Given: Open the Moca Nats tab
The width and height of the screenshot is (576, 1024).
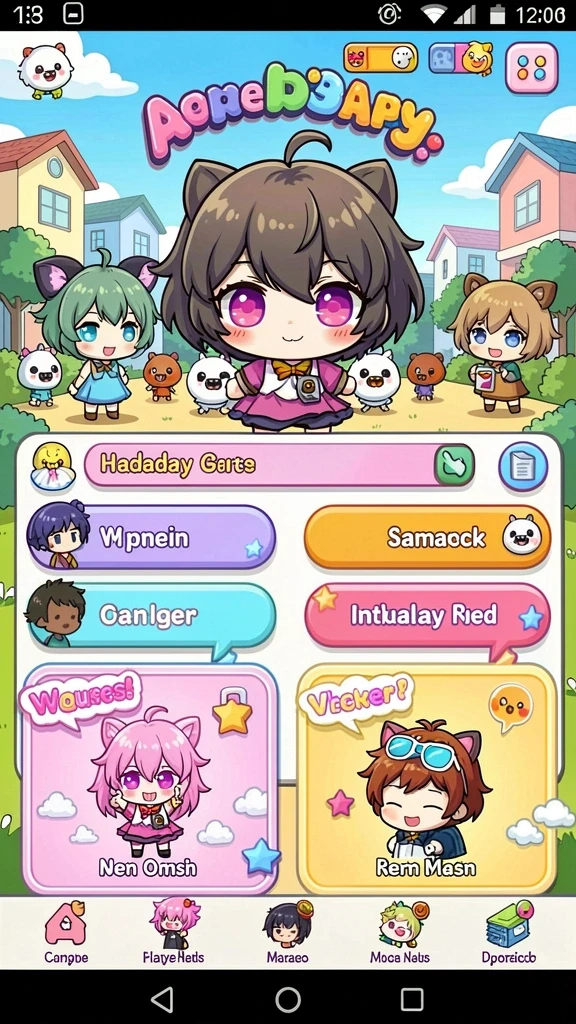Looking at the screenshot, I should pos(400,932).
